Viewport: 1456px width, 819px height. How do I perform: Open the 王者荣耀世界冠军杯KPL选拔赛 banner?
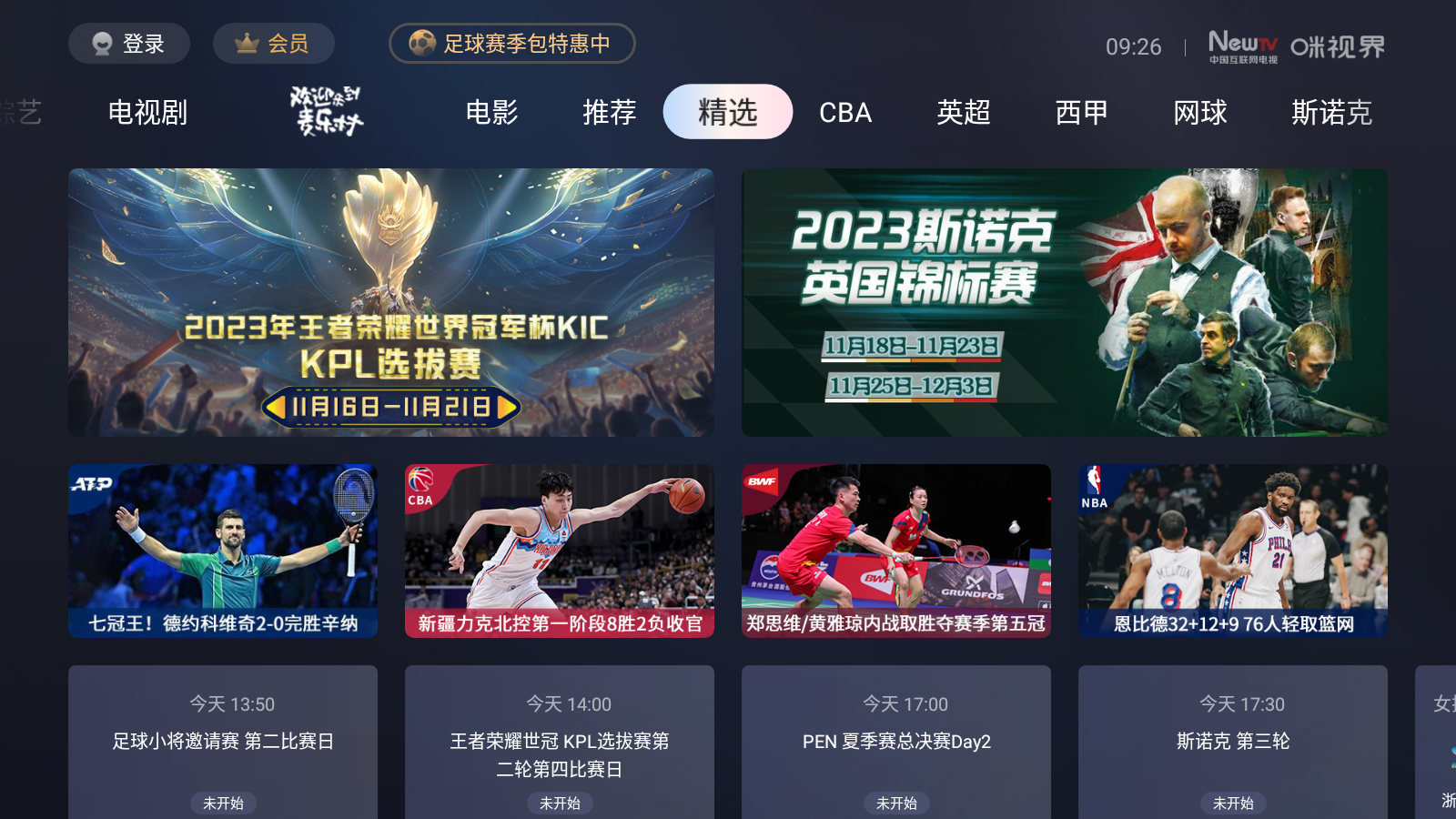click(x=391, y=302)
